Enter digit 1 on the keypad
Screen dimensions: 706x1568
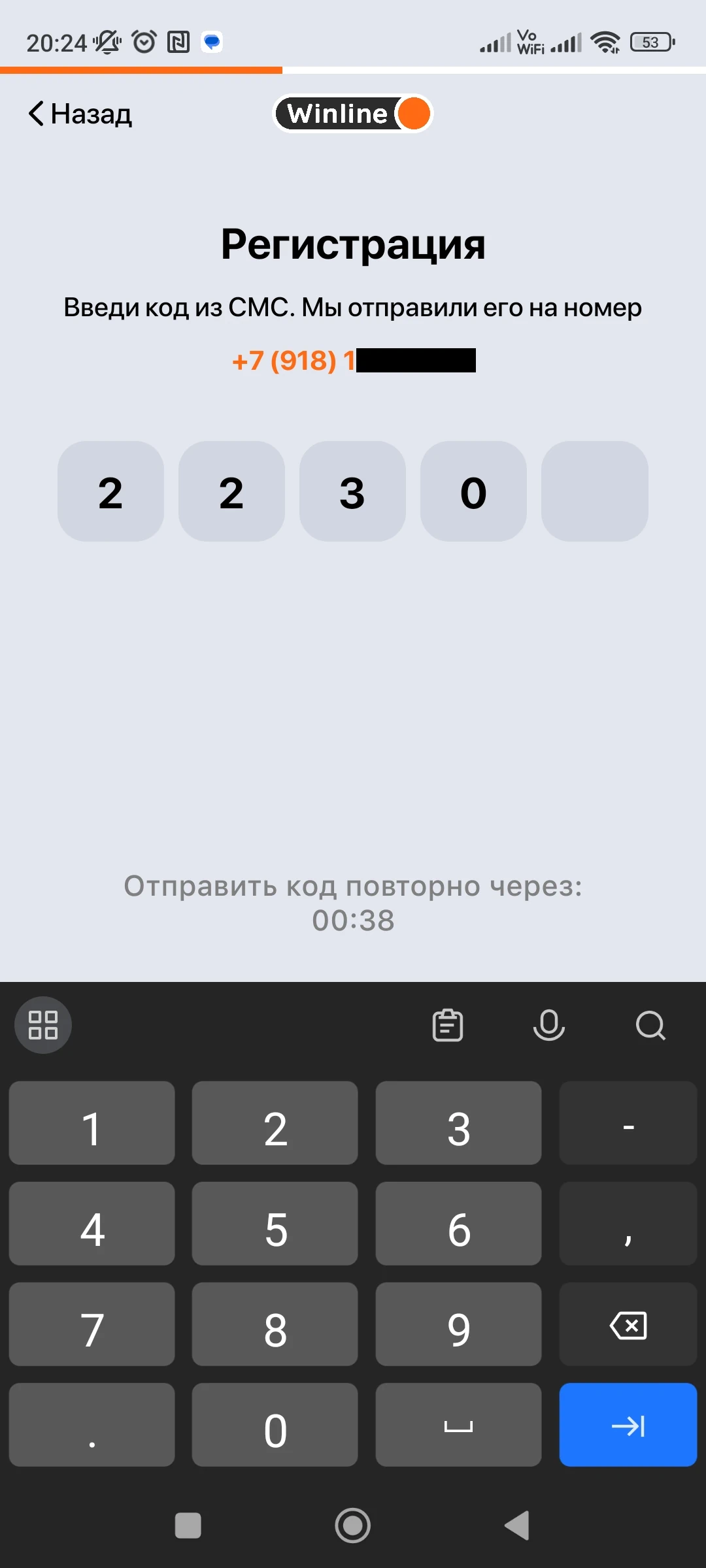[x=92, y=1123]
